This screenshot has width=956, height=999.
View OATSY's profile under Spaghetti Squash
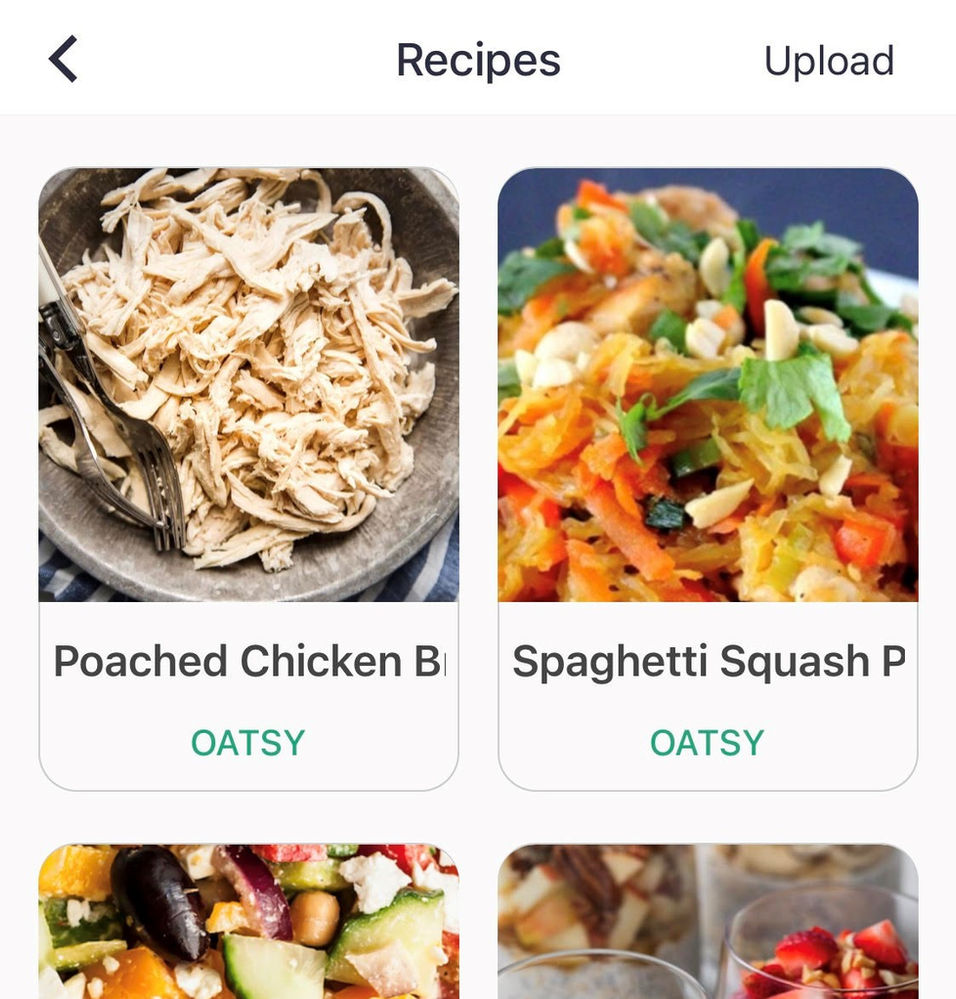(707, 743)
